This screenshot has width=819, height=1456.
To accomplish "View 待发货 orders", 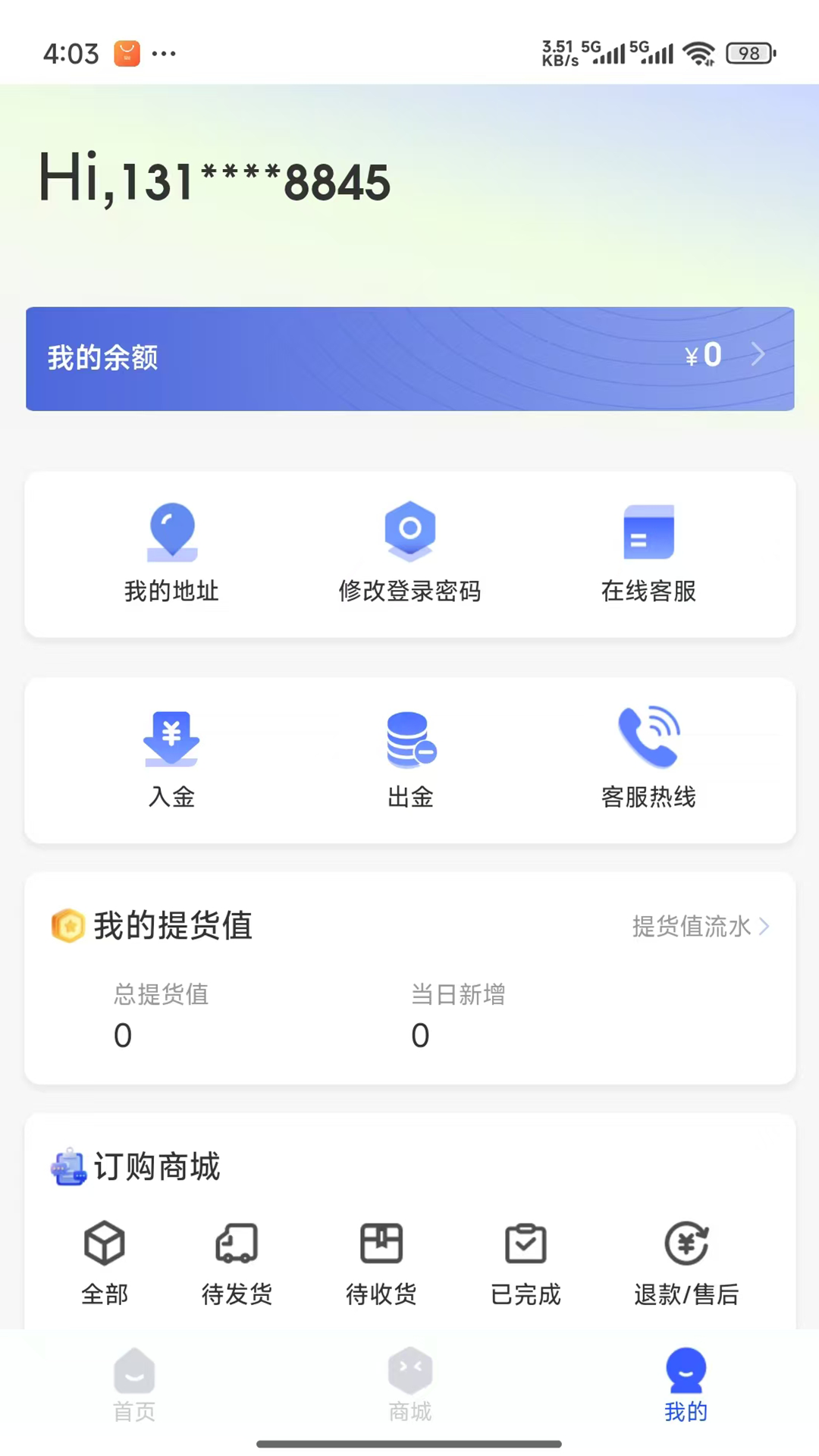I will (x=237, y=1263).
